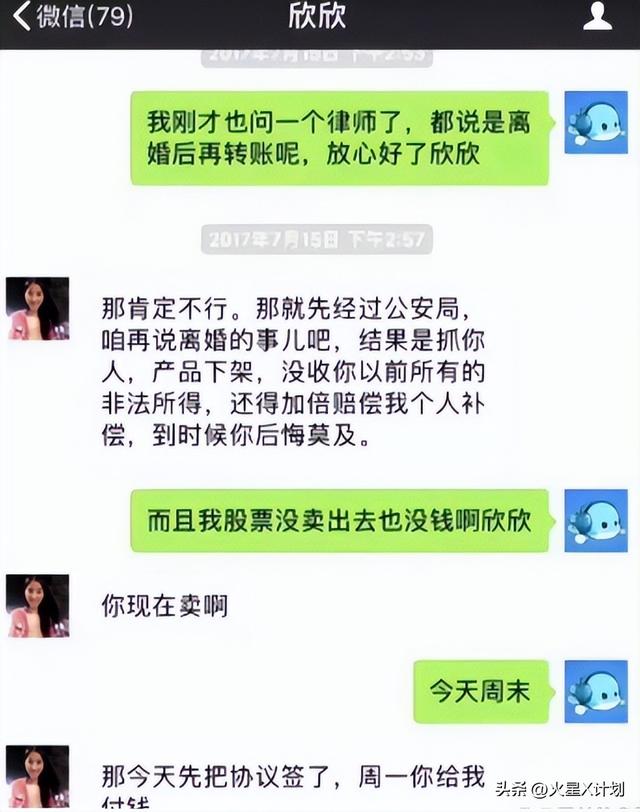Open chat info via the person icon
This screenshot has height=812, width=640.
point(597,17)
